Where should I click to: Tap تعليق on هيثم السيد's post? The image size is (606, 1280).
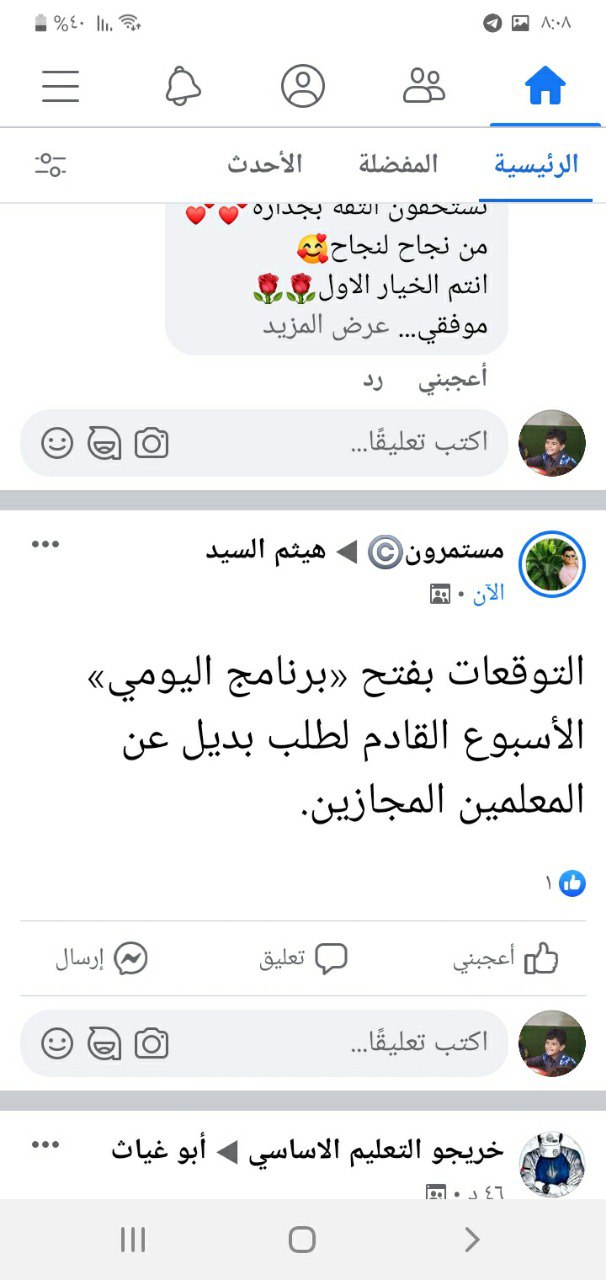(x=303, y=959)
